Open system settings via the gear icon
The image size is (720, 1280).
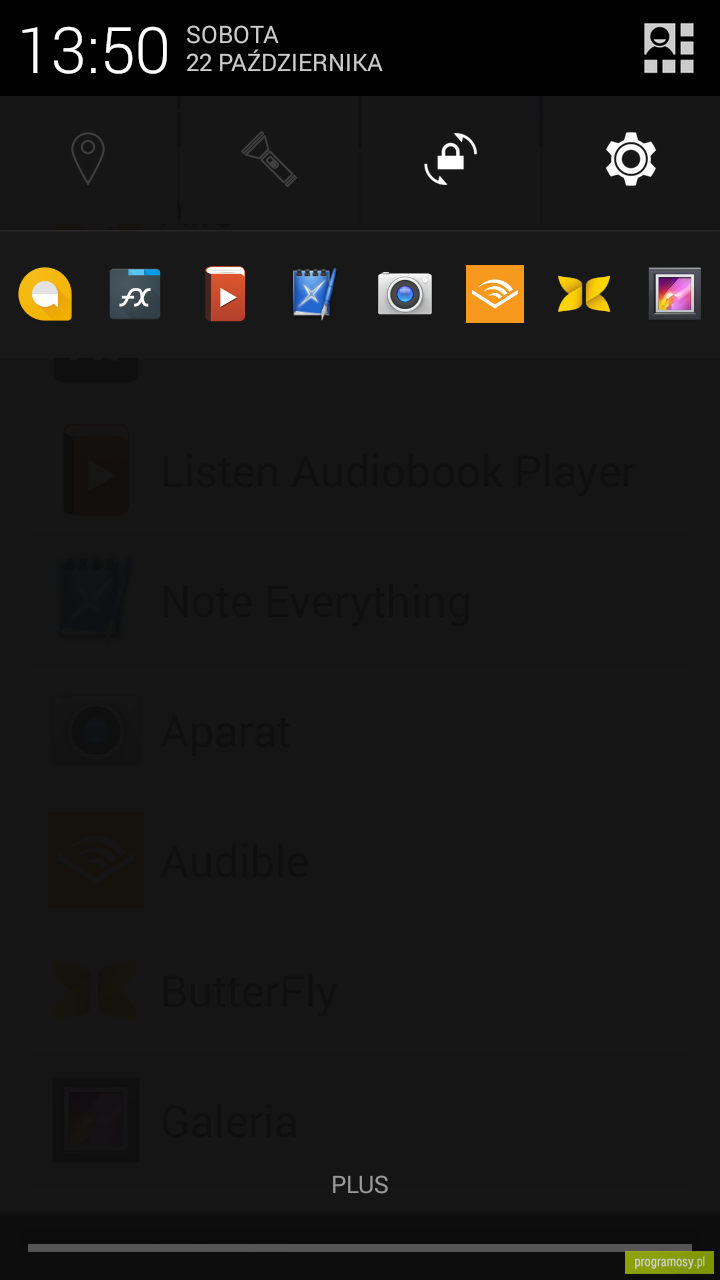coord(631,159)
